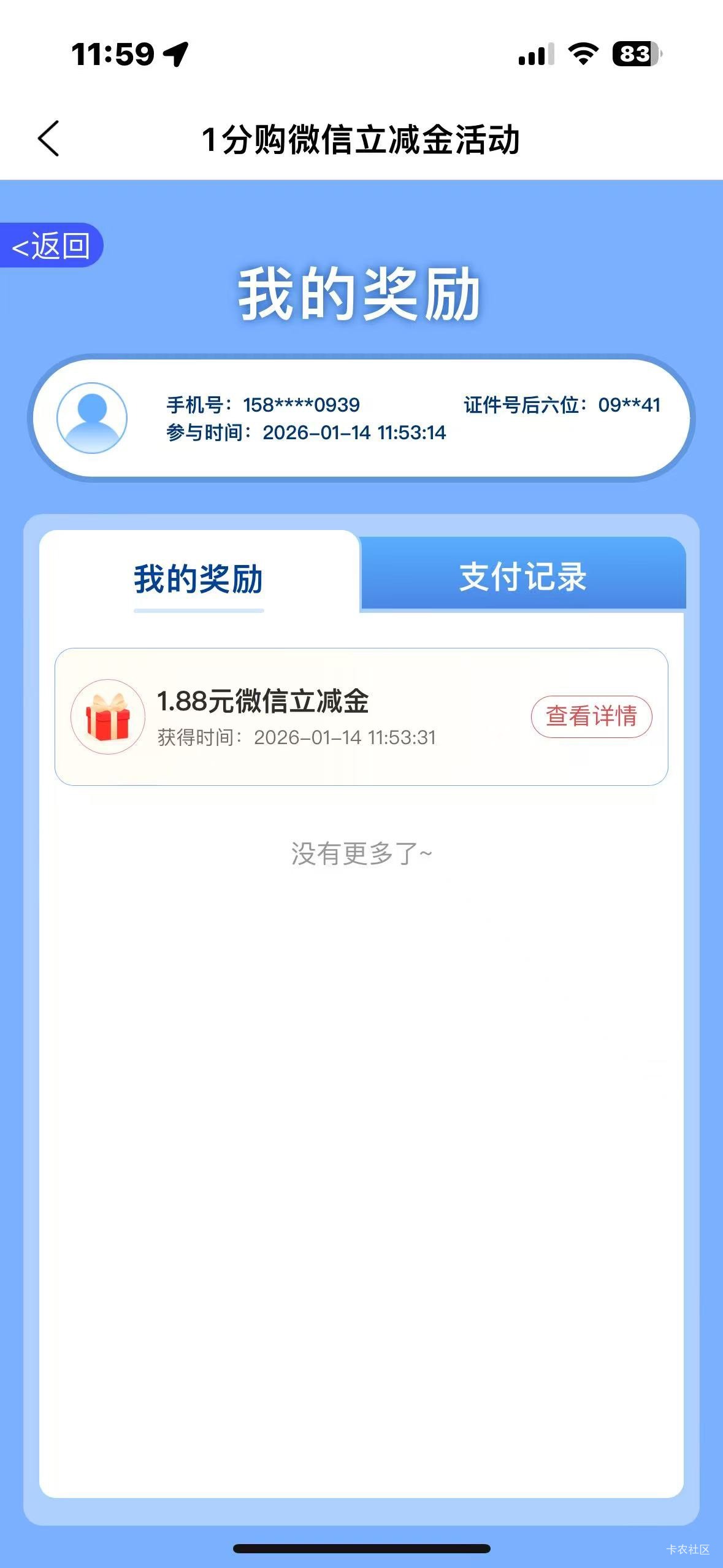Switch to the 支付记录 tab
Image resolution: width=723 pixels, height=1568 pixels.
tap(522, 576)
